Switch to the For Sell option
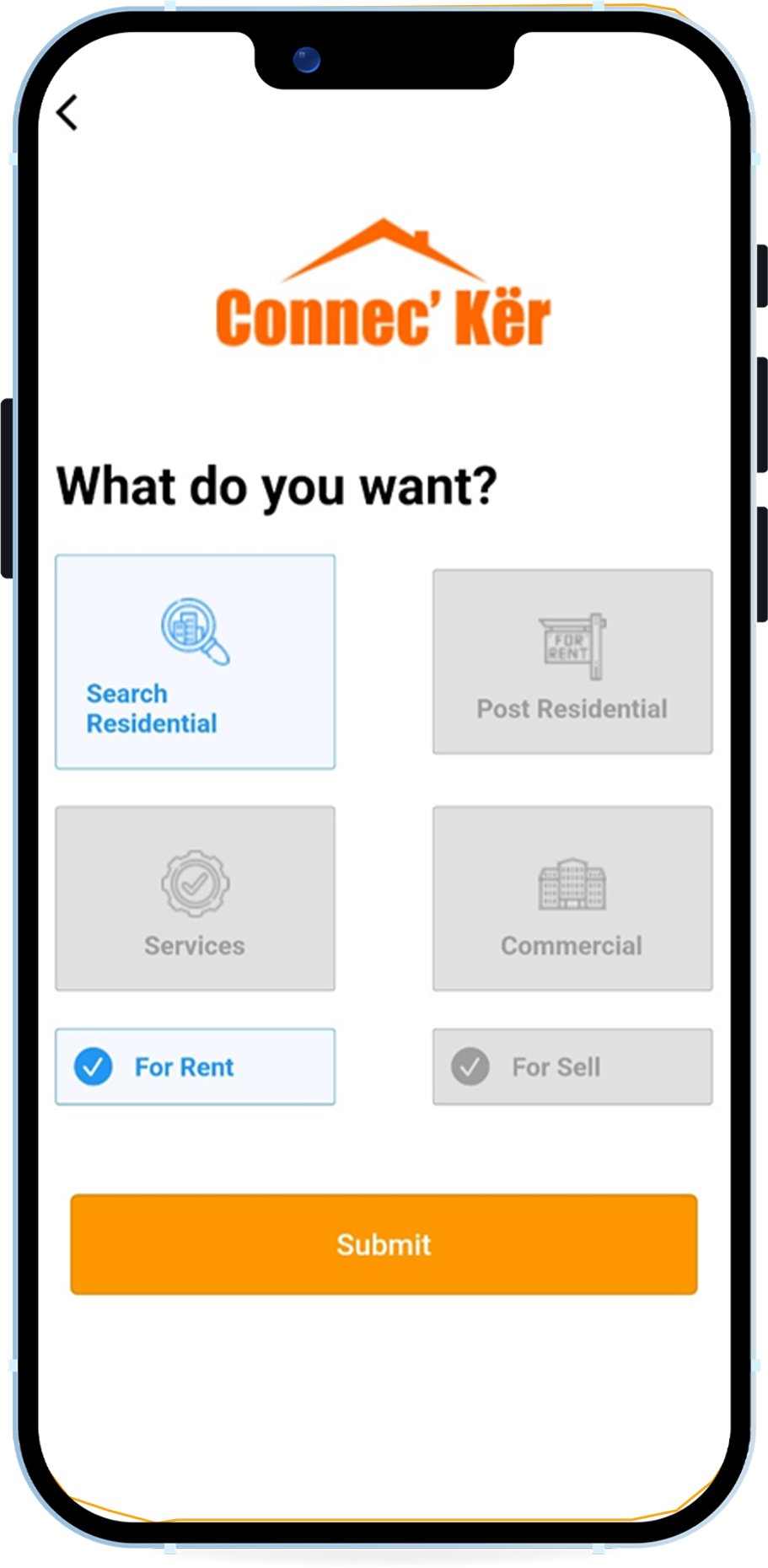 point(572,1066)
